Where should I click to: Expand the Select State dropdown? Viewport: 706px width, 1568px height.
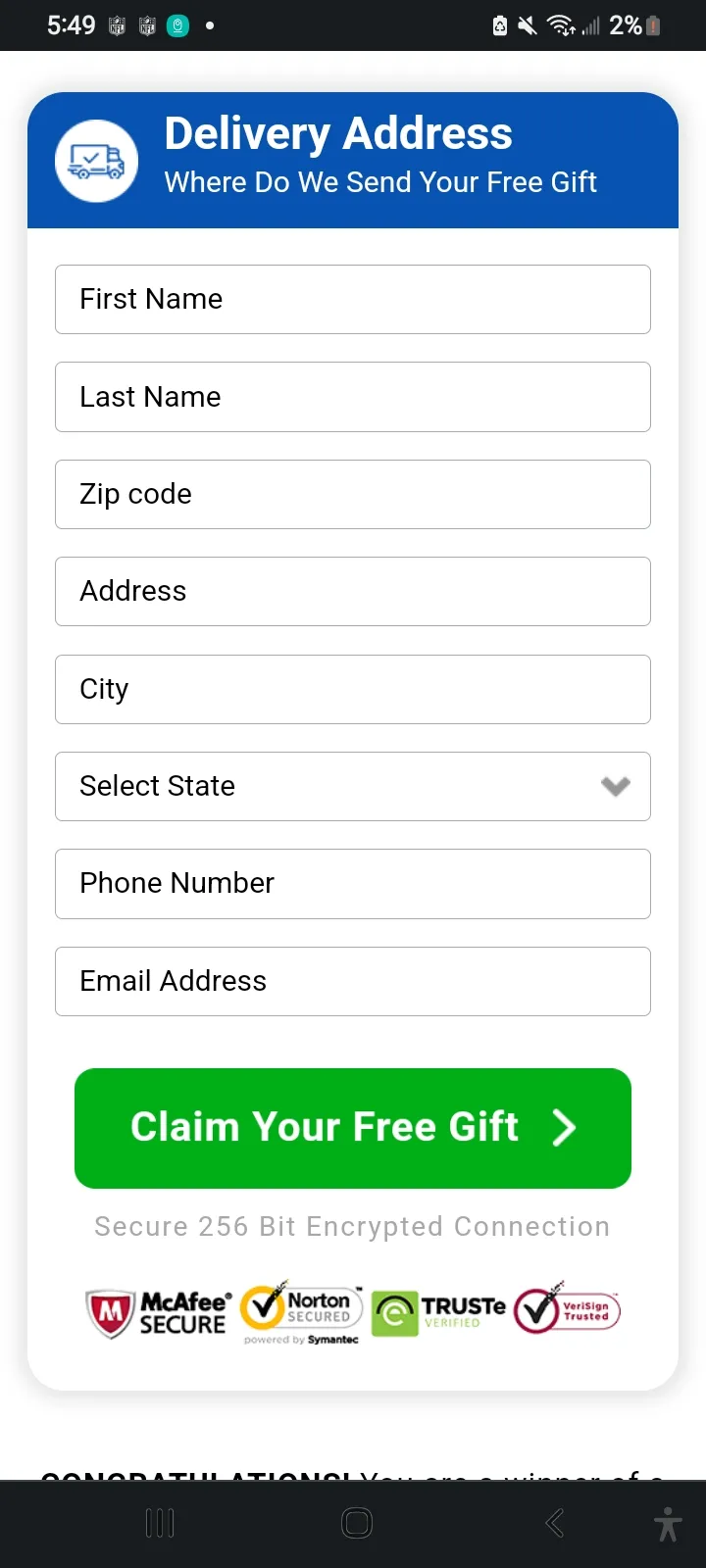pyautogui.click(x=353, y=786)
